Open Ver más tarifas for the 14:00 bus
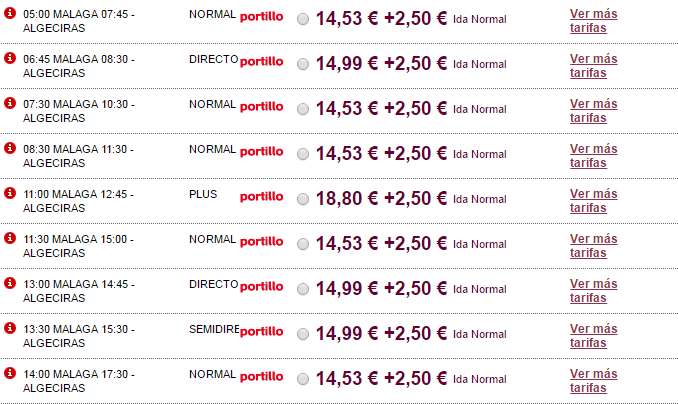 pos(593,380)
